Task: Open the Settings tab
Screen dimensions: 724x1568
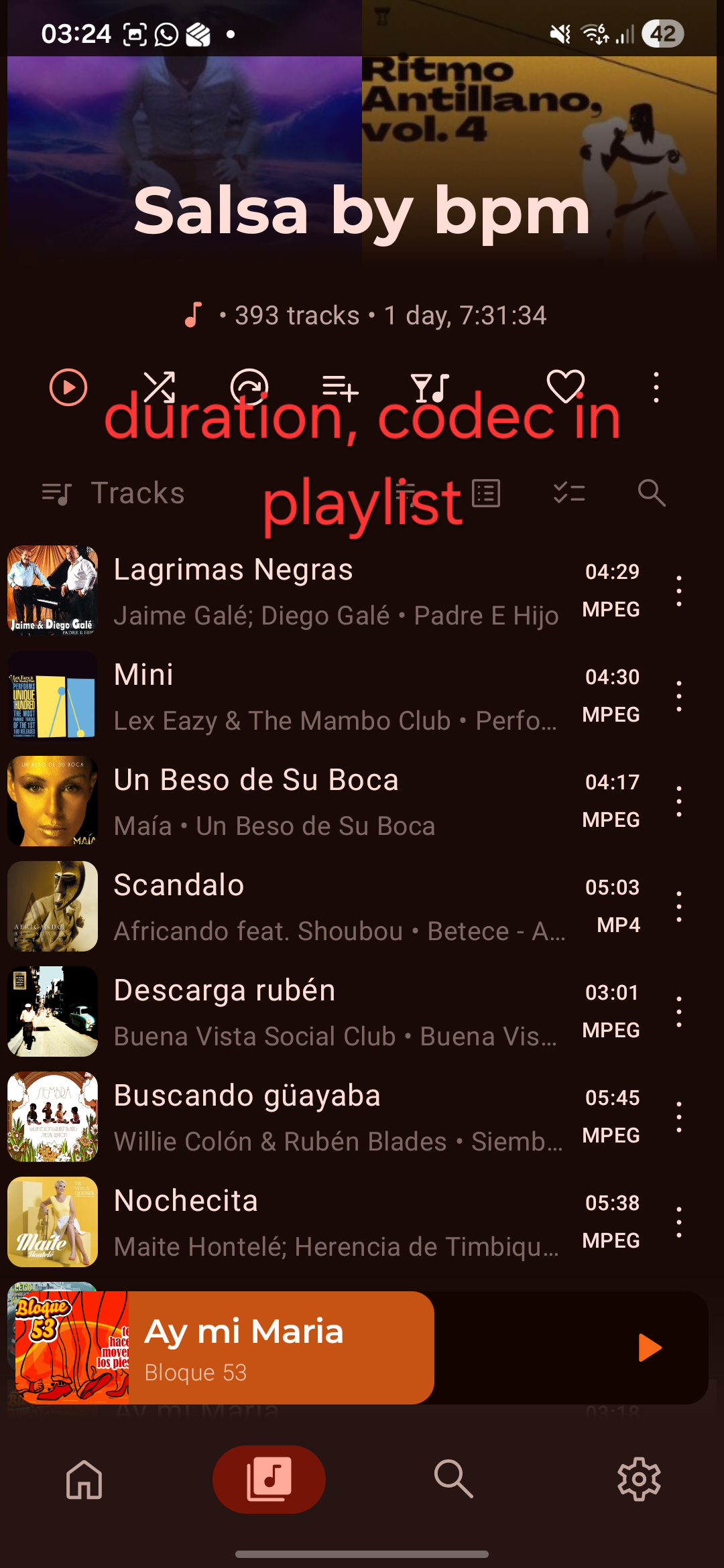Action: (x=639, y=1479)
